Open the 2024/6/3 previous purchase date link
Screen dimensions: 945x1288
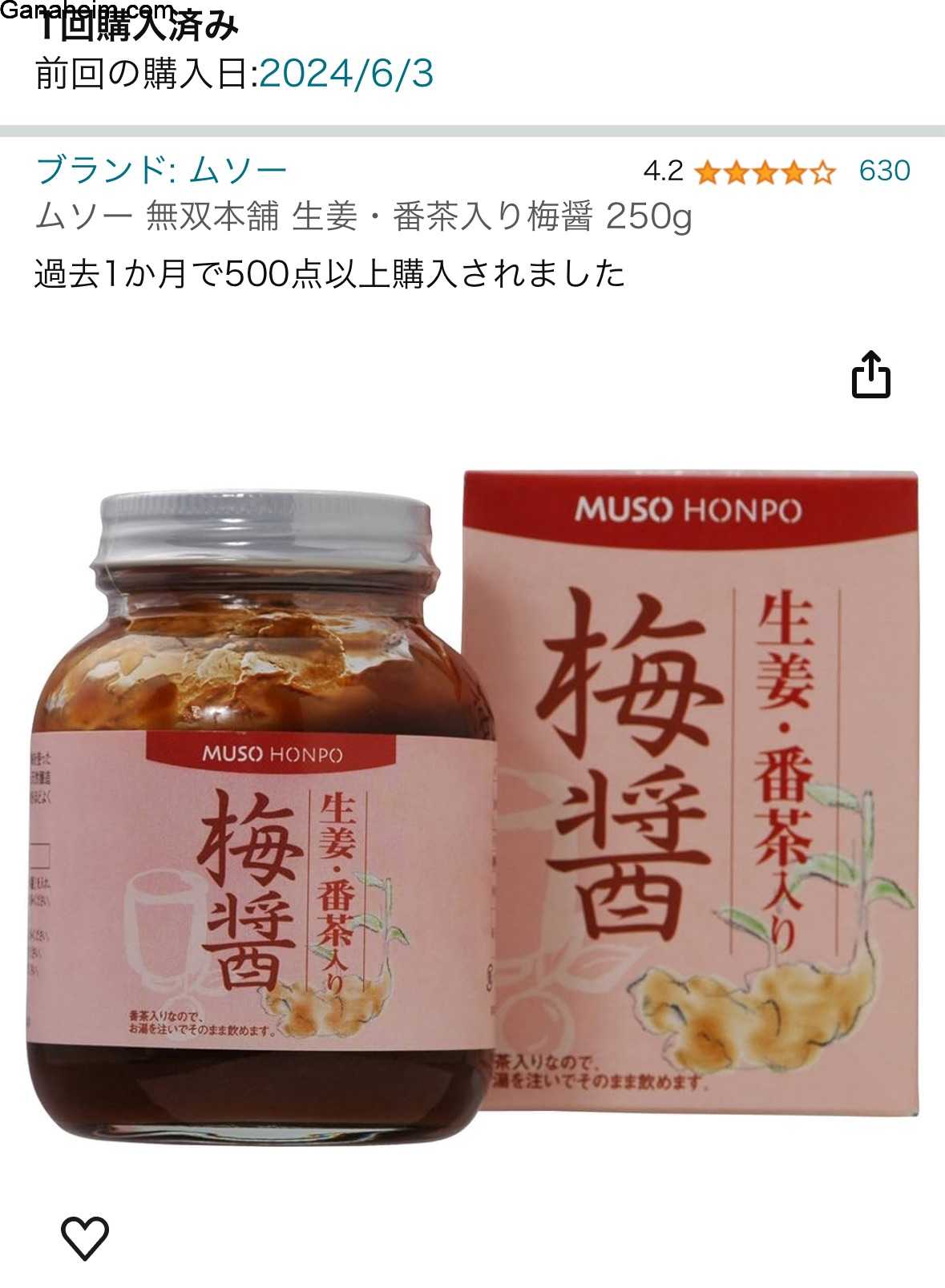pos(345,74)
